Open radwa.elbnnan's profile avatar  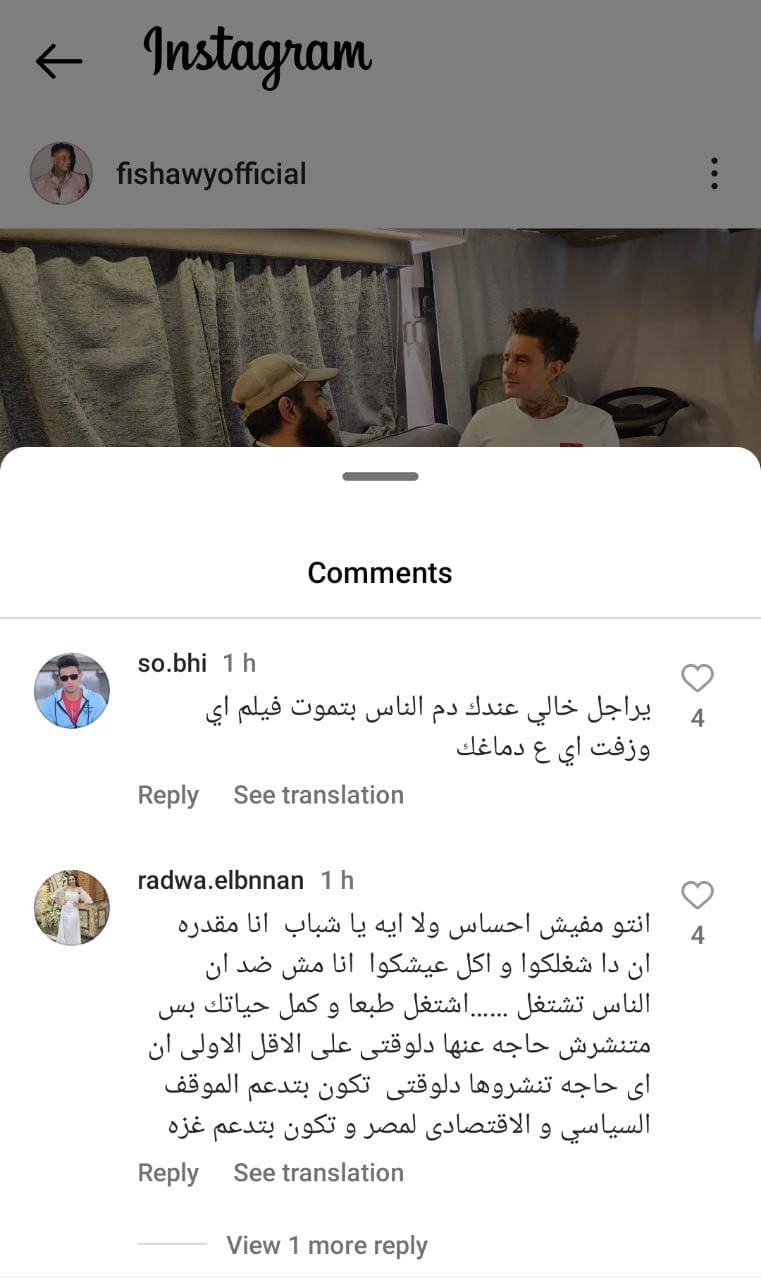point(72,907)
